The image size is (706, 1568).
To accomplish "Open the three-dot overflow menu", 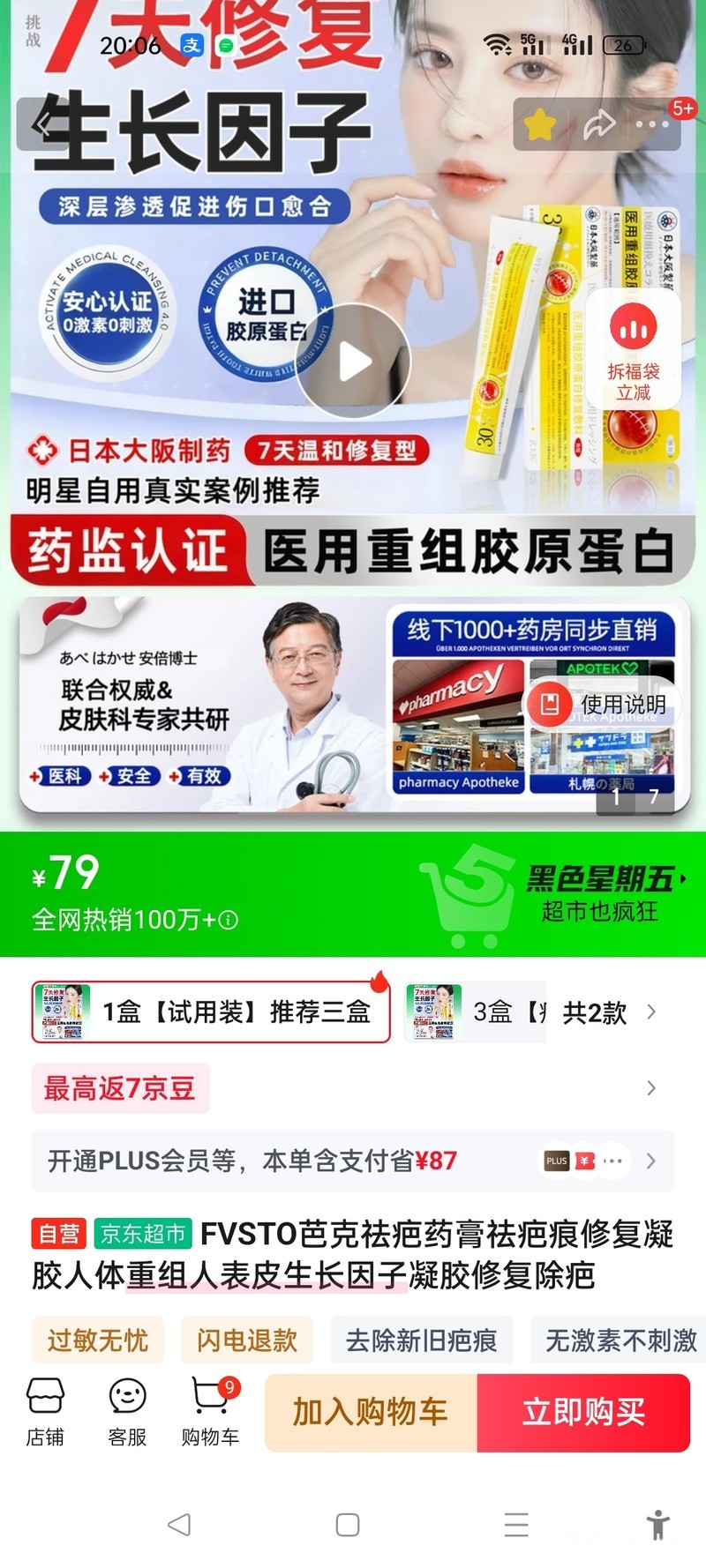I will pos(653,124).
